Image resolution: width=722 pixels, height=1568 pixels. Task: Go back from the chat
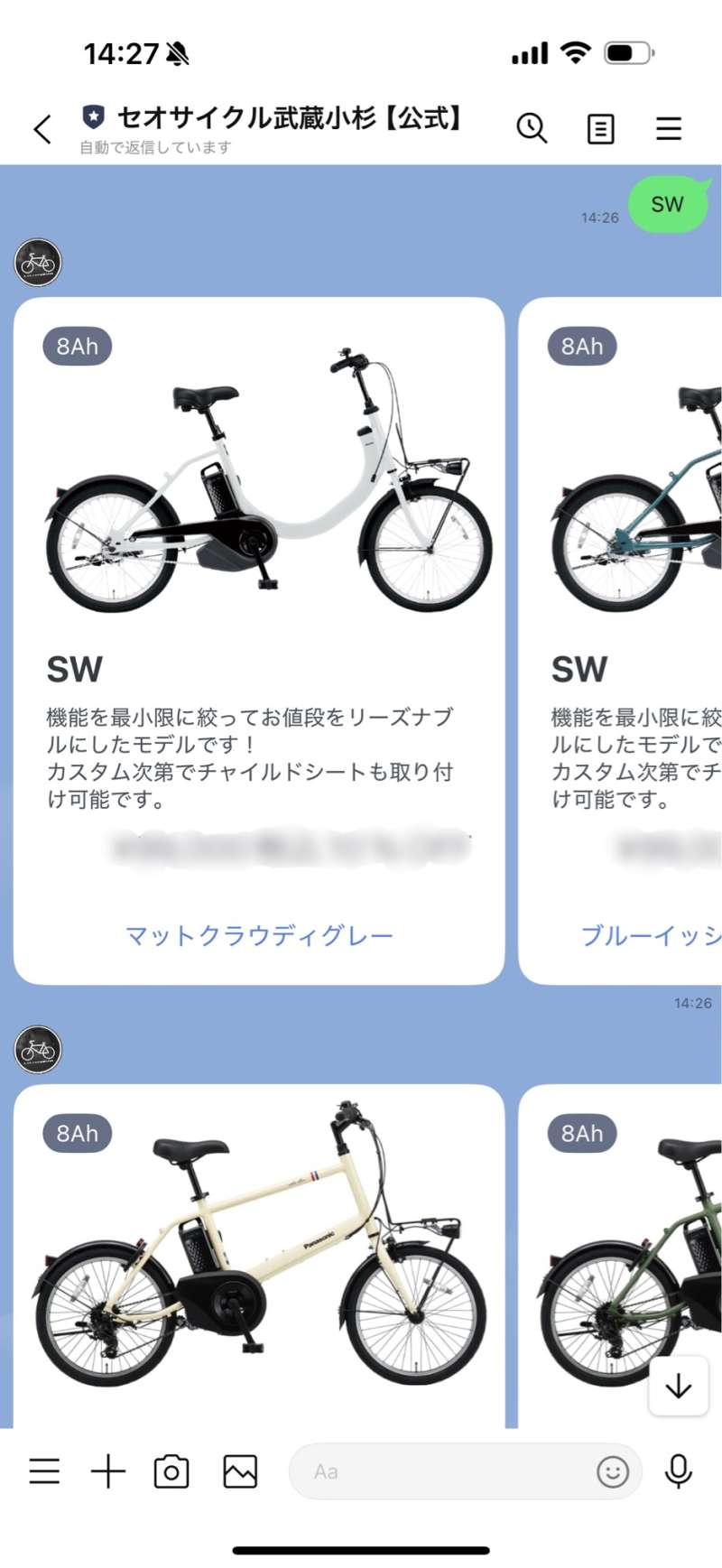click(42, 129)
